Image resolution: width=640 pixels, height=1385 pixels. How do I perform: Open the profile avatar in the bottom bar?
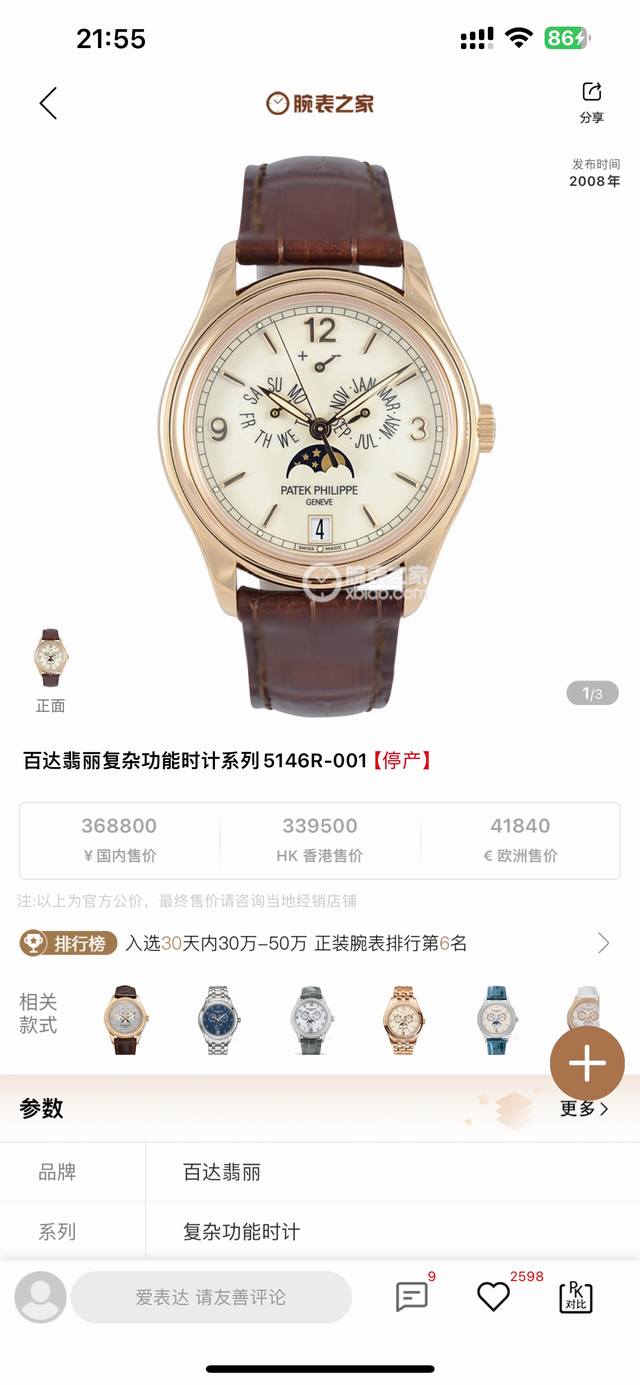39,1297
